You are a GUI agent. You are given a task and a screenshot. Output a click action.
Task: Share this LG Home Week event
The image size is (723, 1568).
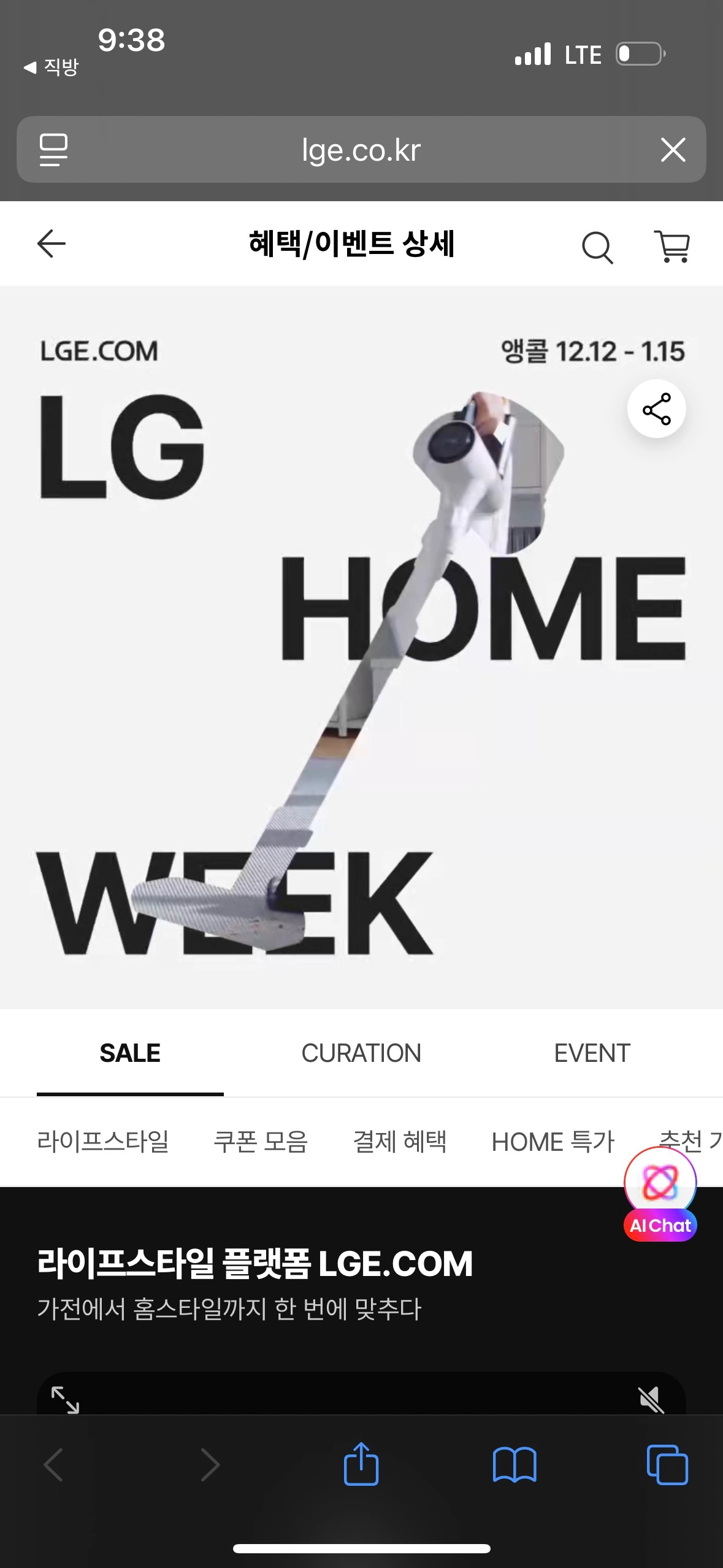(x=656, y=409)
